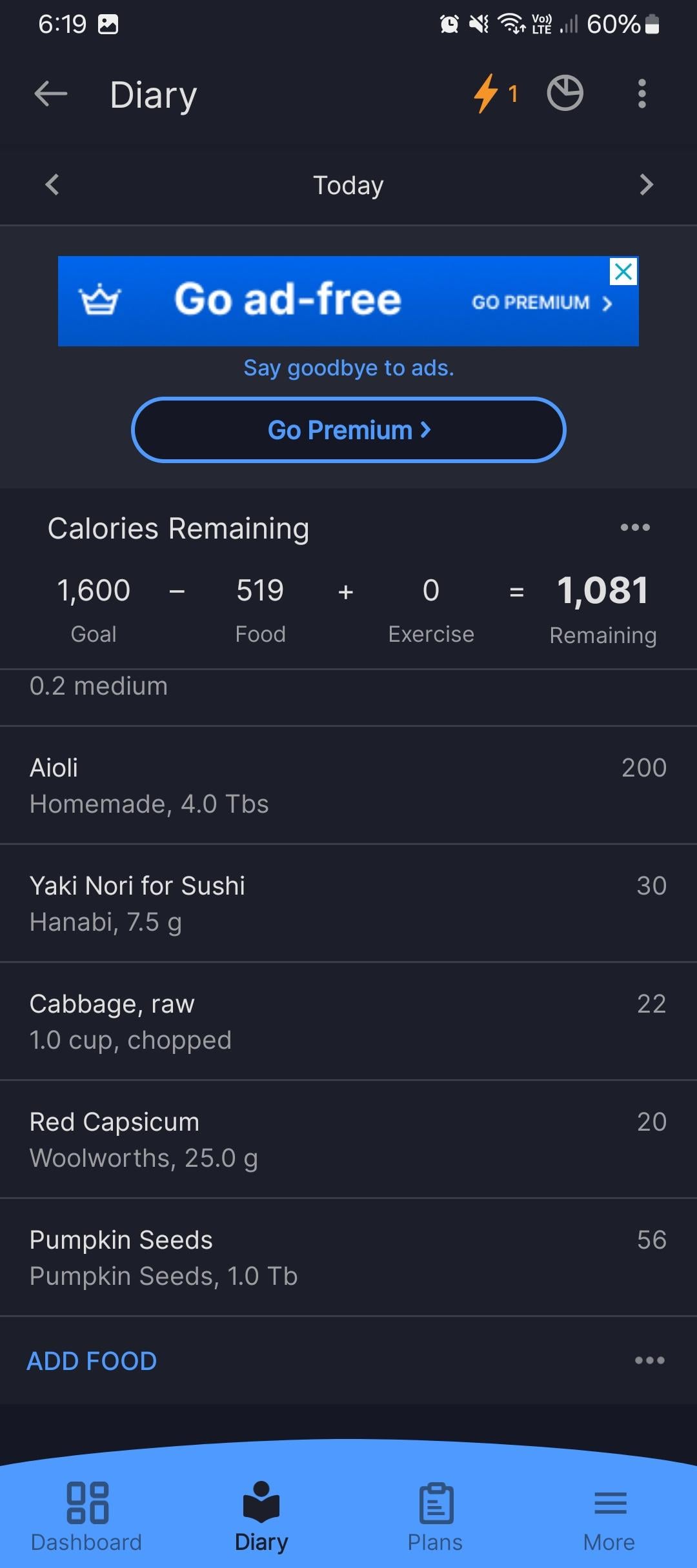Open the Aioli food entry
697x1568 pixels.
348,785
